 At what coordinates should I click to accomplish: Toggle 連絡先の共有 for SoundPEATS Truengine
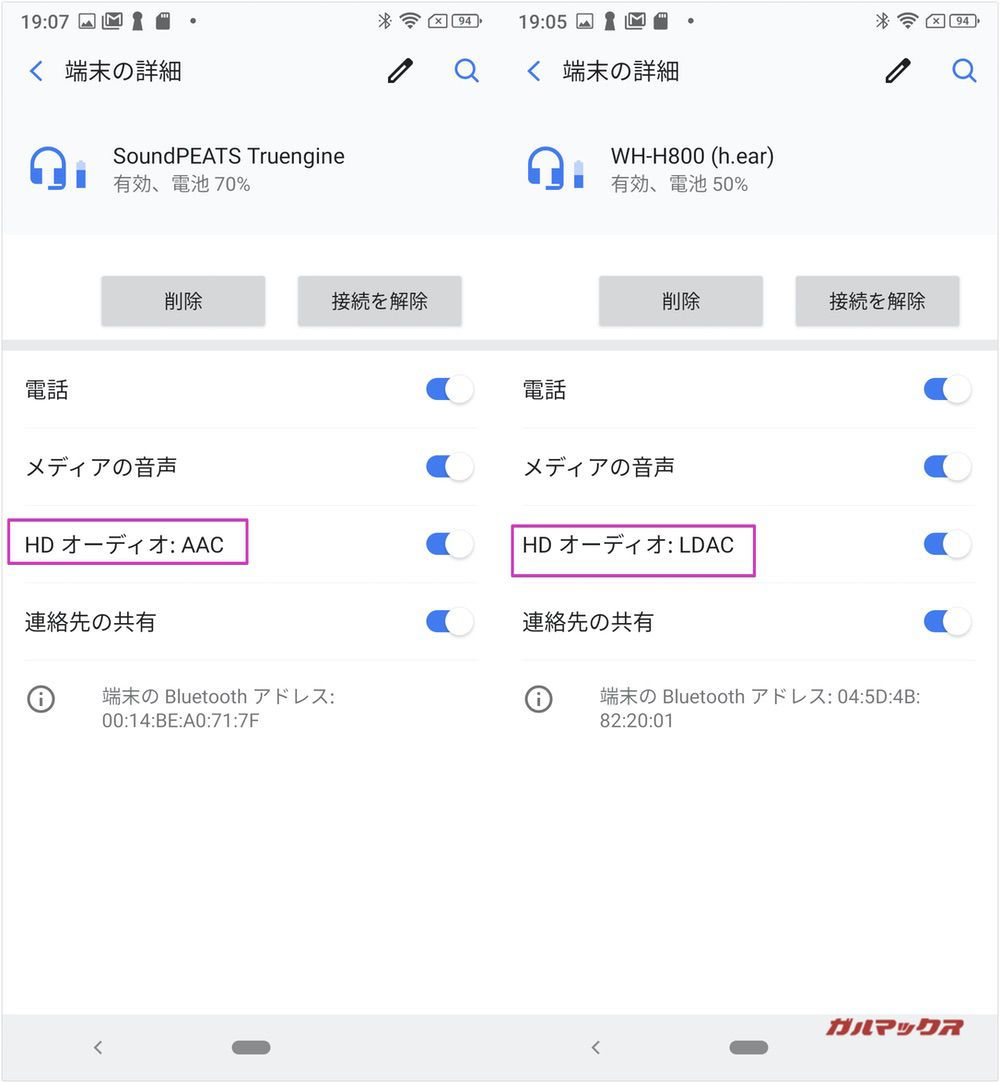449,622
